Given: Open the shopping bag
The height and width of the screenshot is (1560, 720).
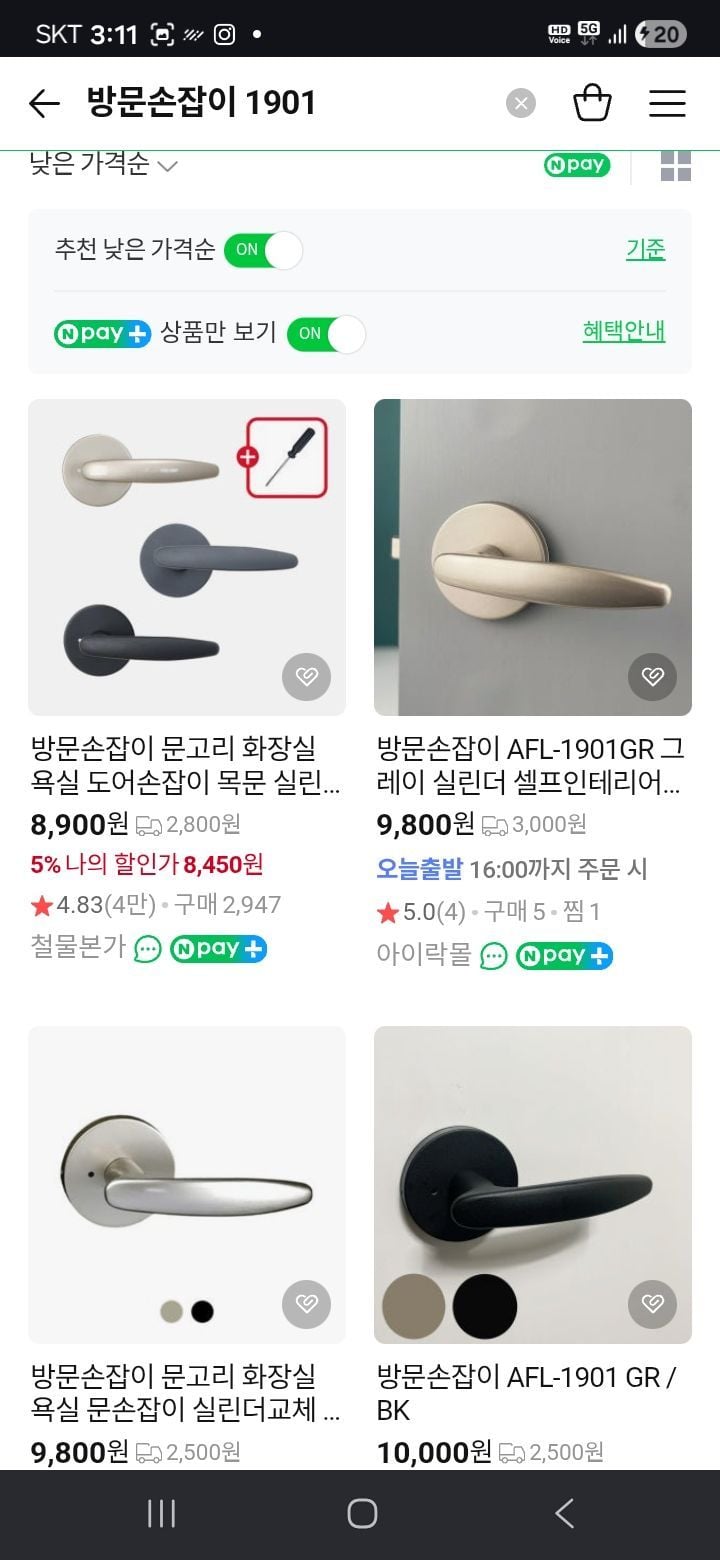Looking at the screenshot, I should click(592, 103).
